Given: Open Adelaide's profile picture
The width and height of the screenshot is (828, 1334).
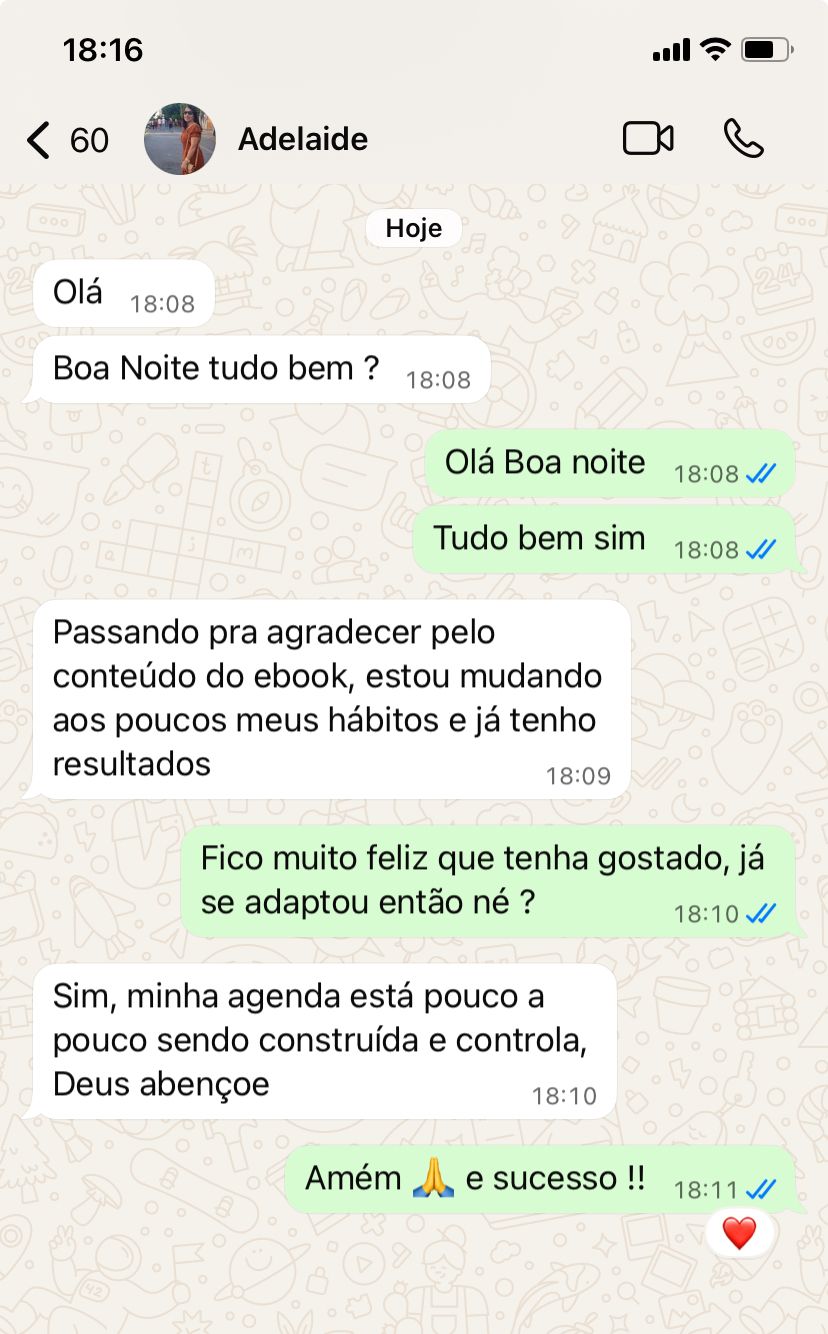Looking at the screenshot, I should (180, 139).
